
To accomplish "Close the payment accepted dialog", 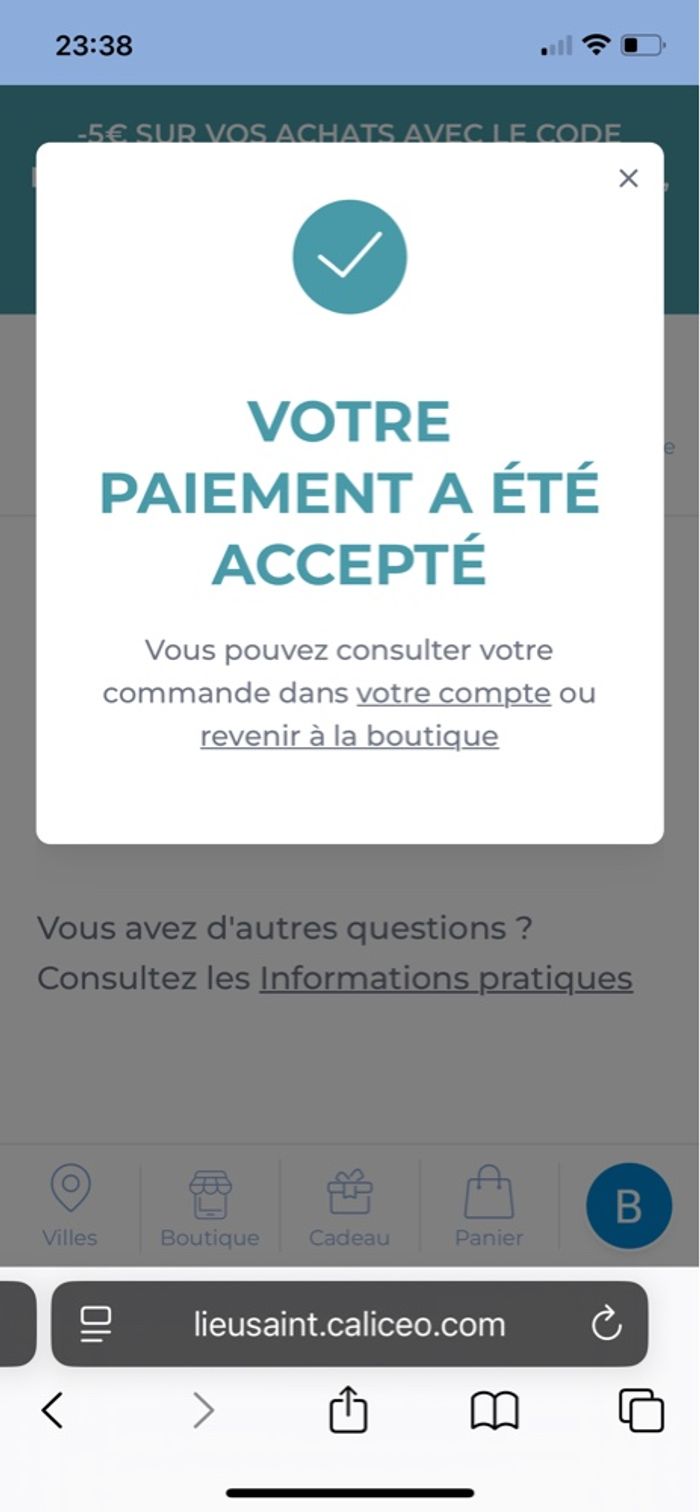I will (x=628, y=179).
